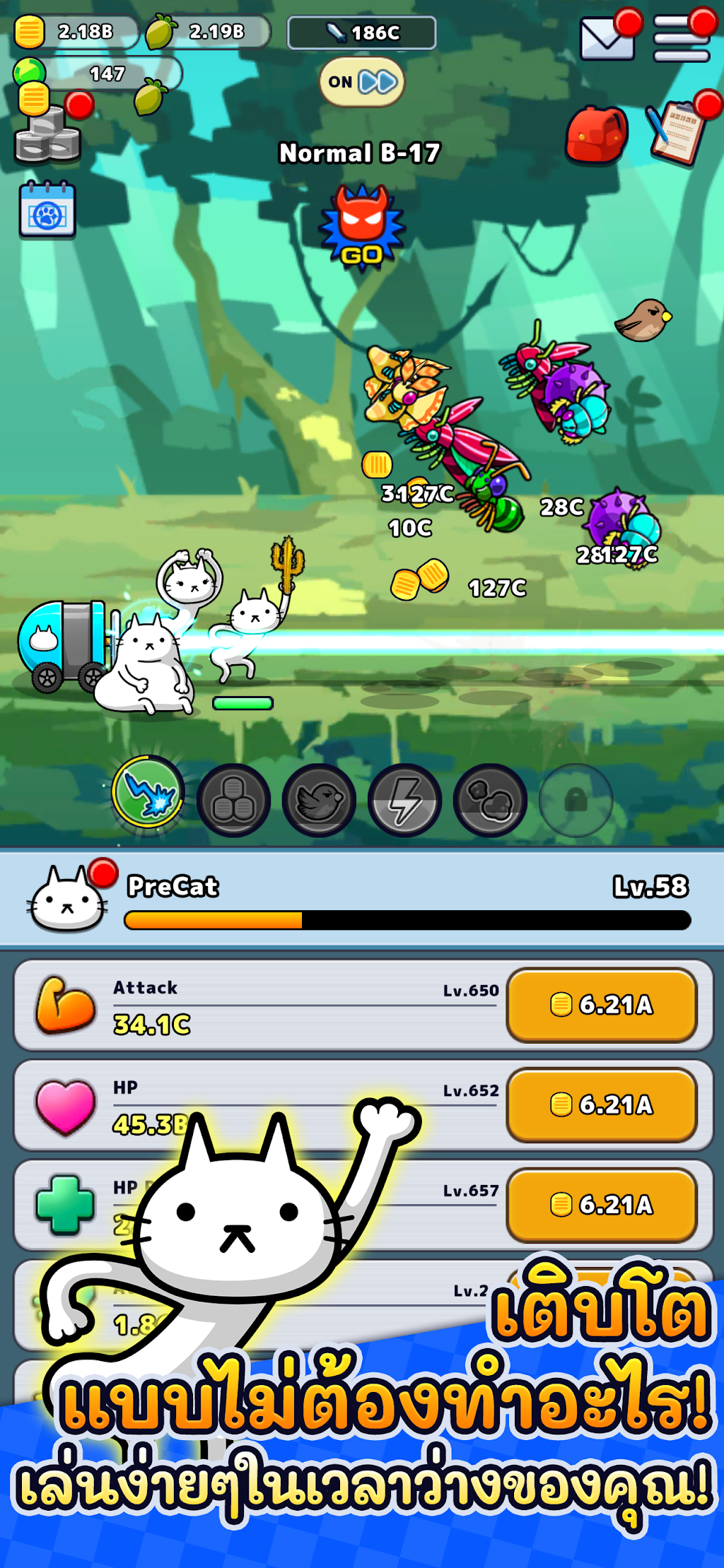Image resolution: width=724 pixels, height=1568 pixels.
Task: Activate the bird skill
Action: [319, 801]
